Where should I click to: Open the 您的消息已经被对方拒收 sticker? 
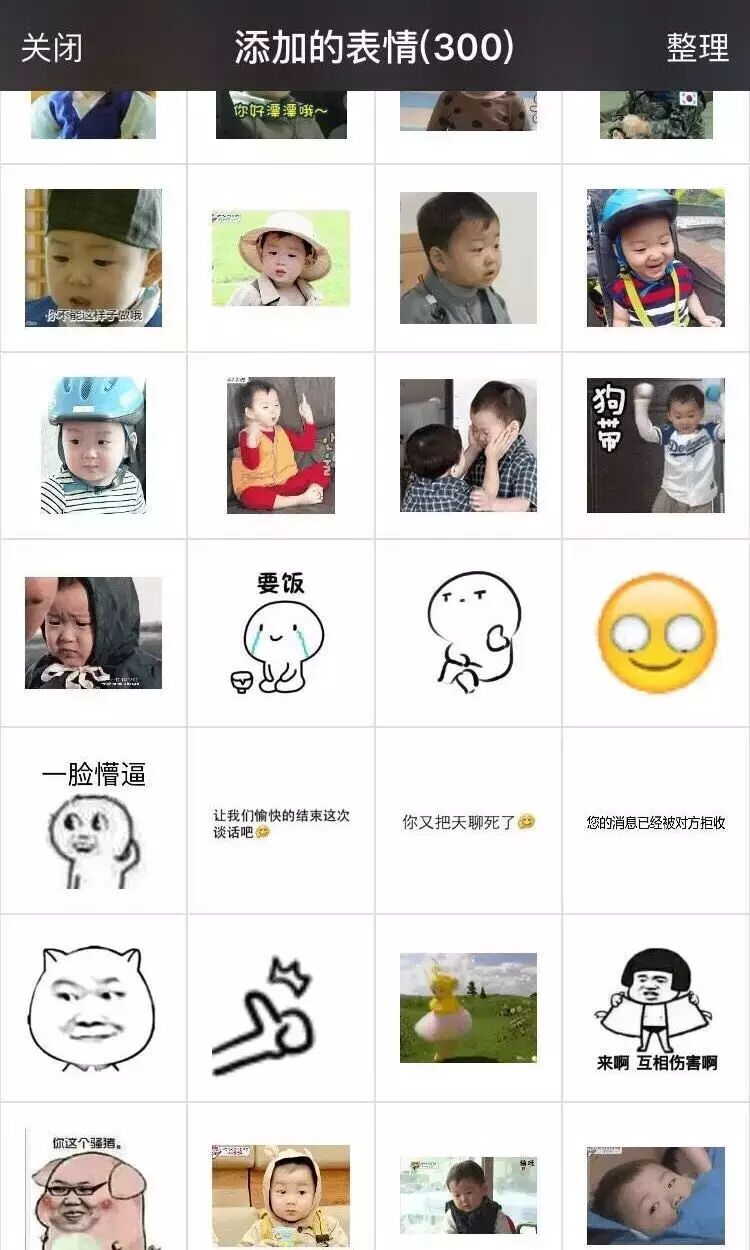(656, 823)
